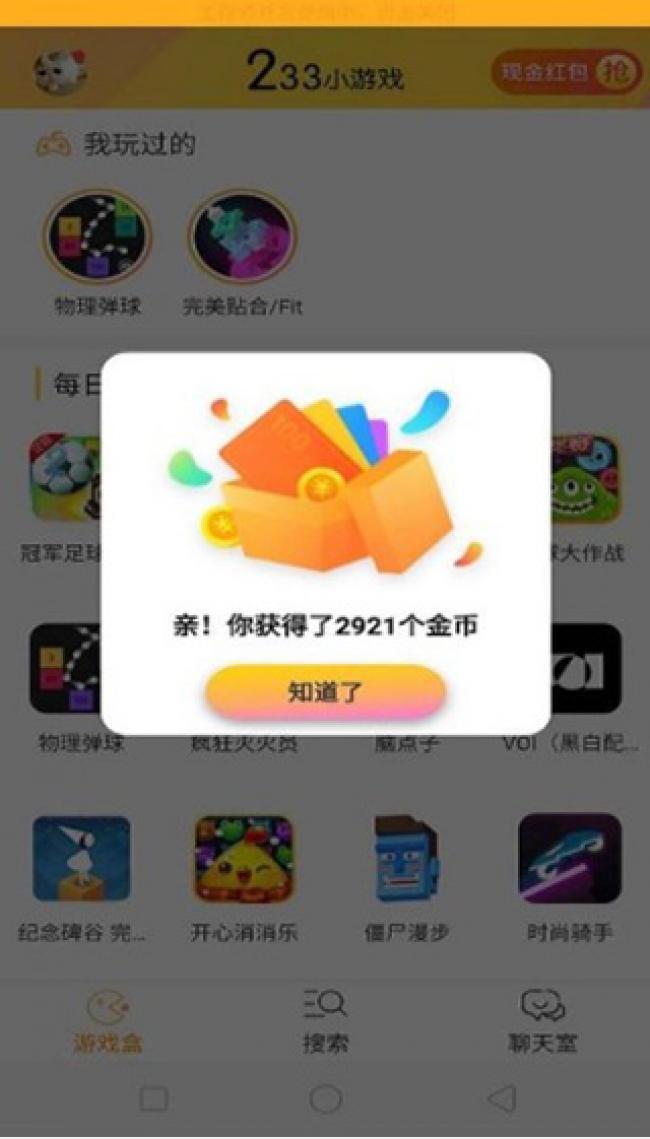Dismiss dialog with 知道了 button
The width and height of the screenshot is (650, 1139).
tap(325, 692)
